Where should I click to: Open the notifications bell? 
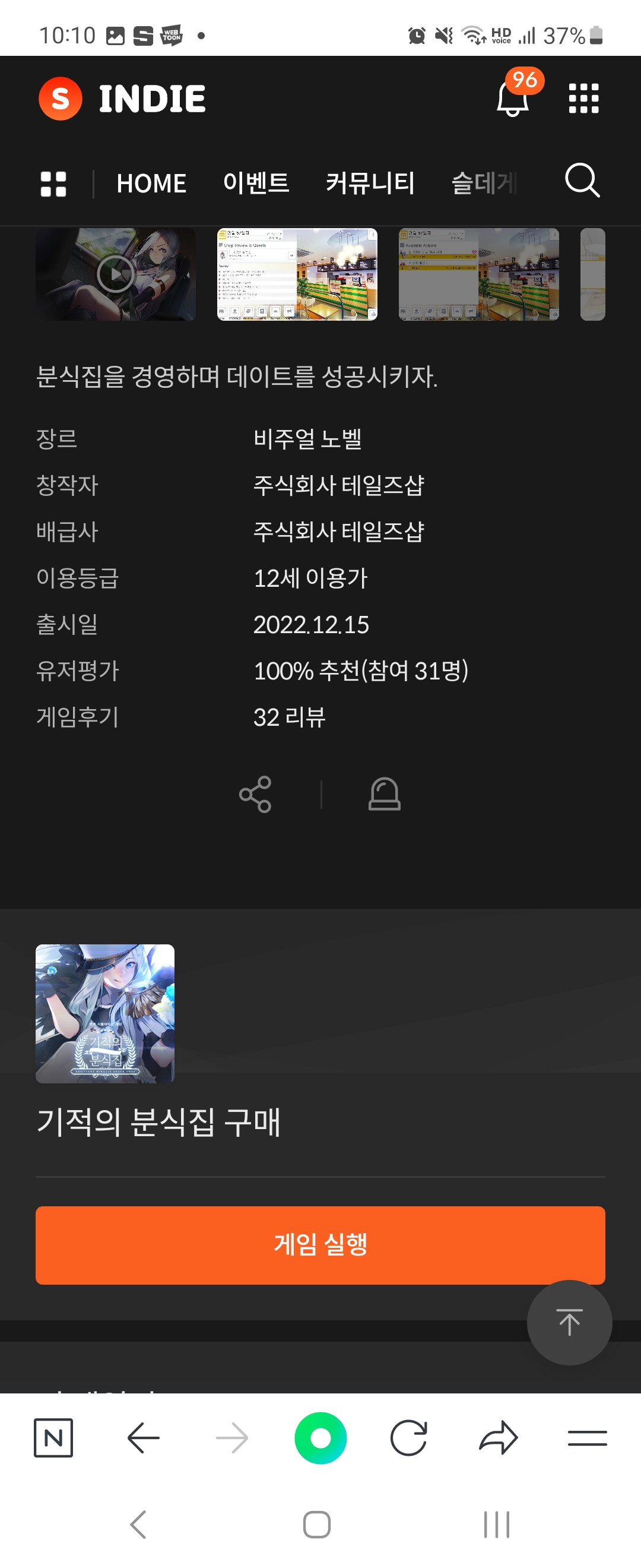click(513, 99)
